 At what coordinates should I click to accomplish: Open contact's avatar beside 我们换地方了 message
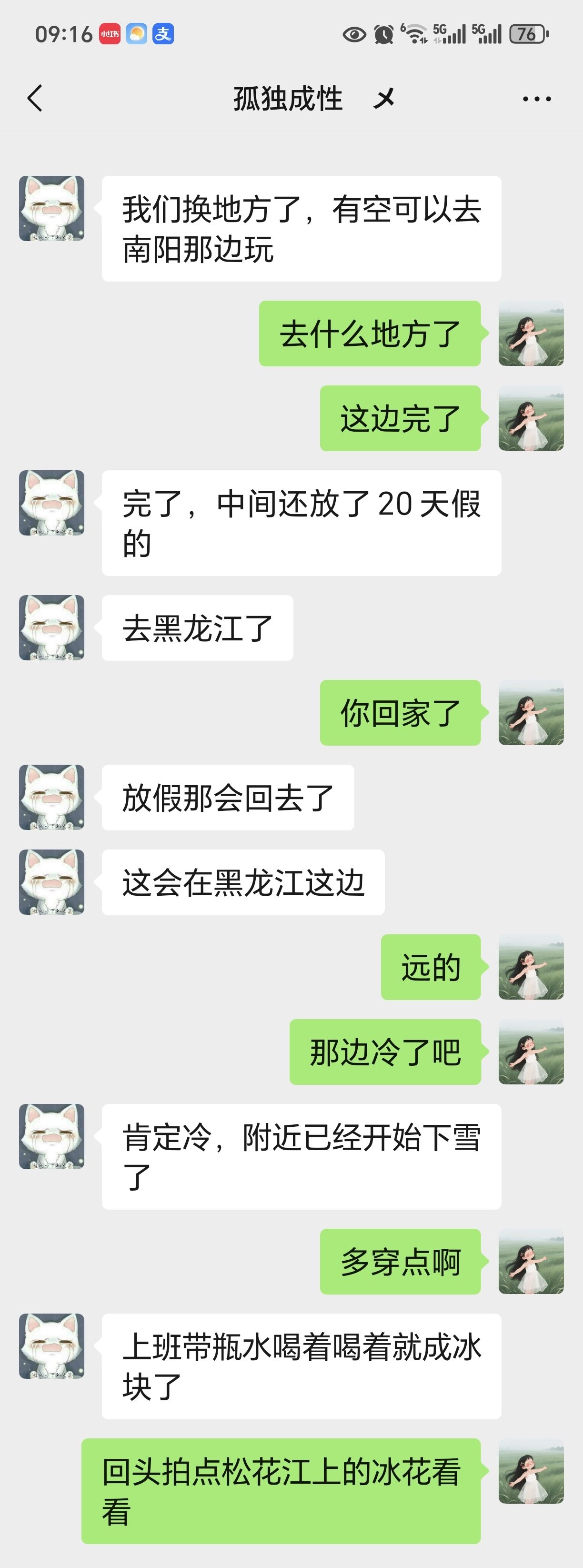point(52,209)
